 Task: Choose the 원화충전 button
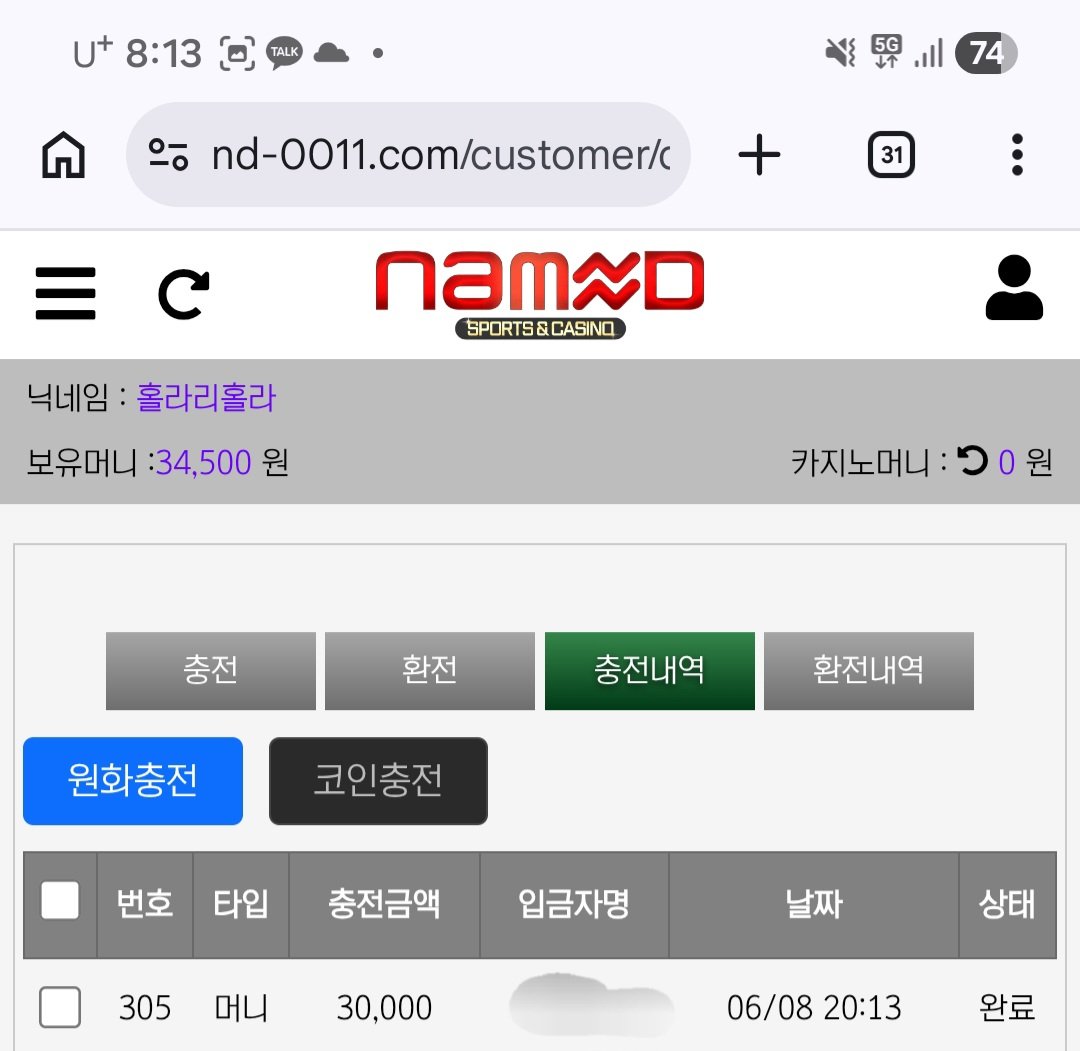(x=133, y=780)
